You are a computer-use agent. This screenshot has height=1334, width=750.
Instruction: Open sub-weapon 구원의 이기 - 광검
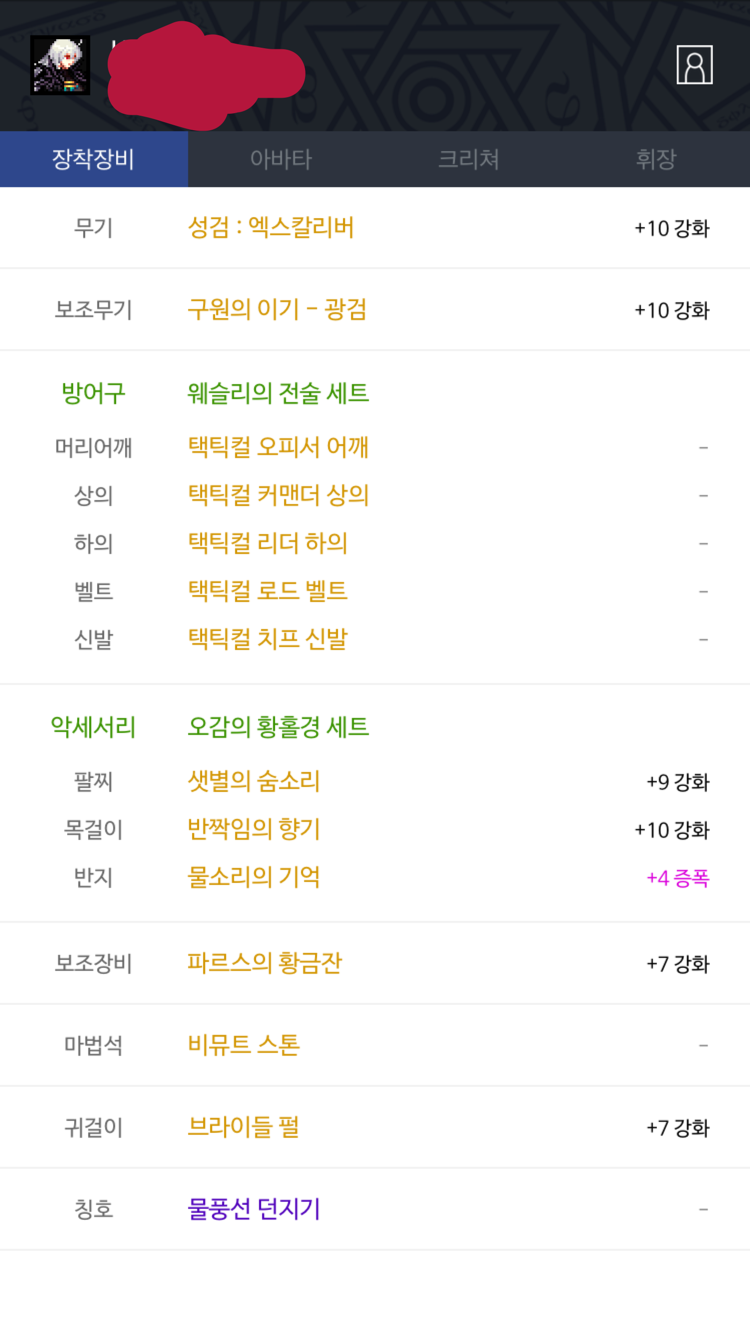coord(277,310)
